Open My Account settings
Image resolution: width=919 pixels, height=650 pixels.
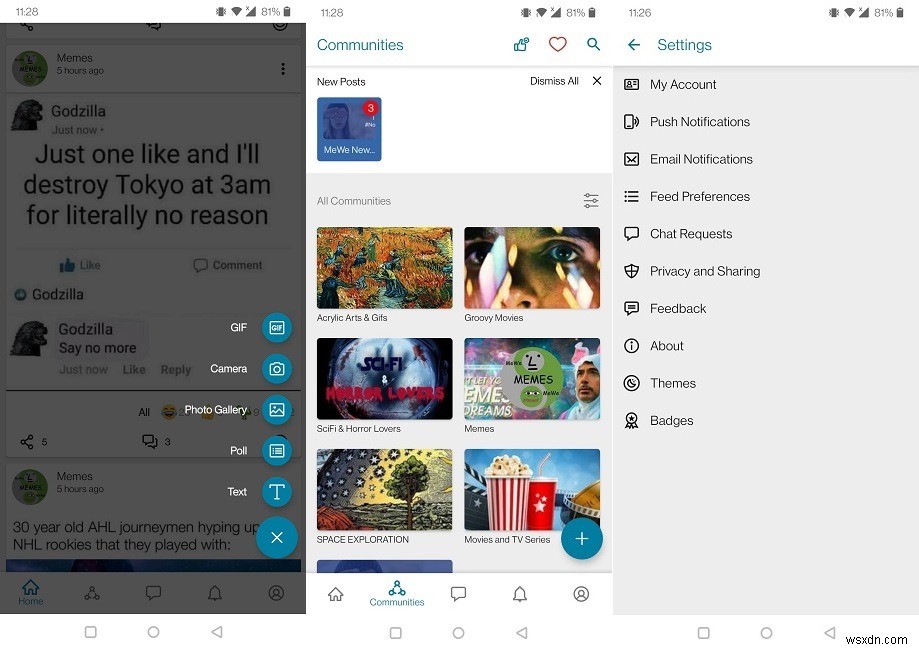(683, 85)
